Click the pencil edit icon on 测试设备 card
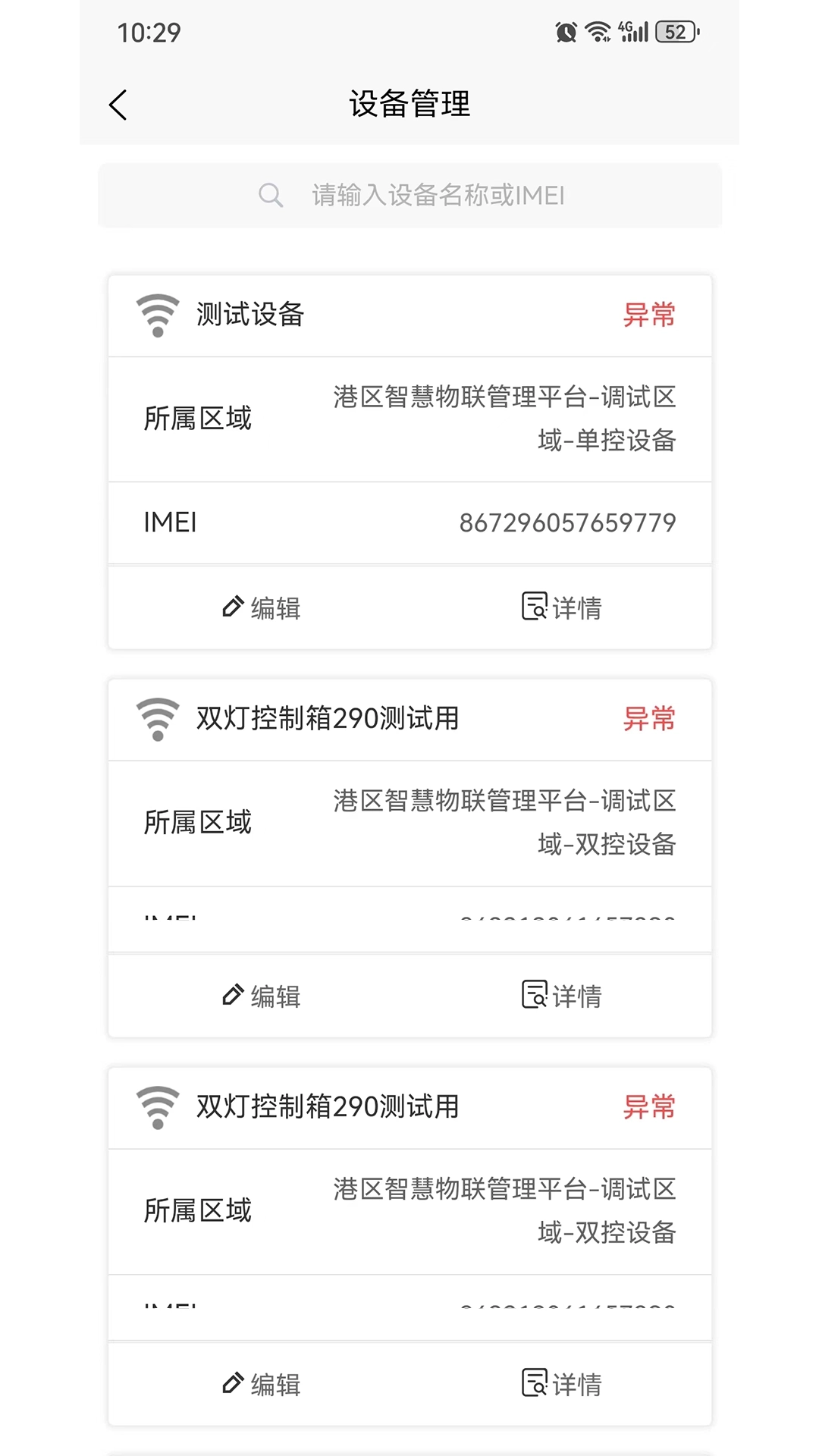Viewport: 819px width, 1456px height. click(231, 607)
